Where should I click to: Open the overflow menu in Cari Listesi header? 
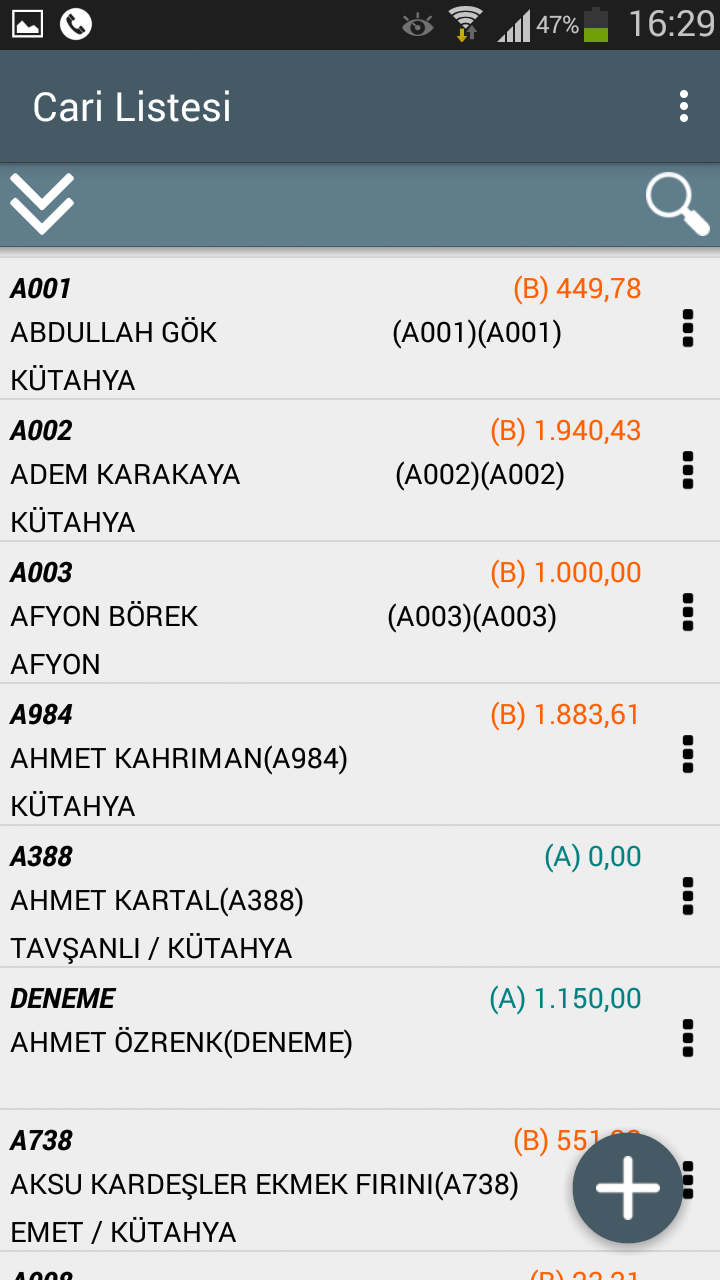[x=684, y=106]
